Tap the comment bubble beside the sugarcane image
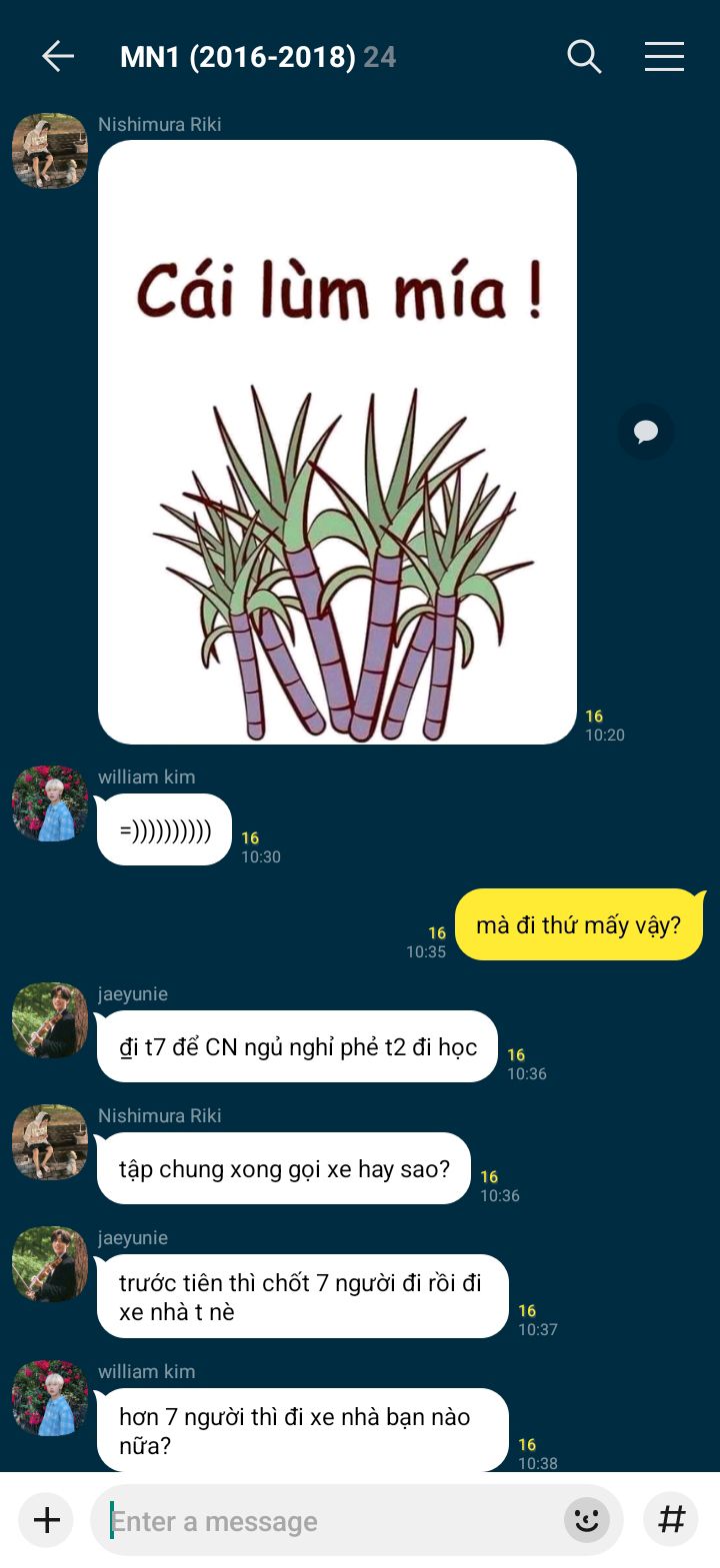Image resolution: width=720 pixels, height=1568 pixels. (x=646, y=432)
